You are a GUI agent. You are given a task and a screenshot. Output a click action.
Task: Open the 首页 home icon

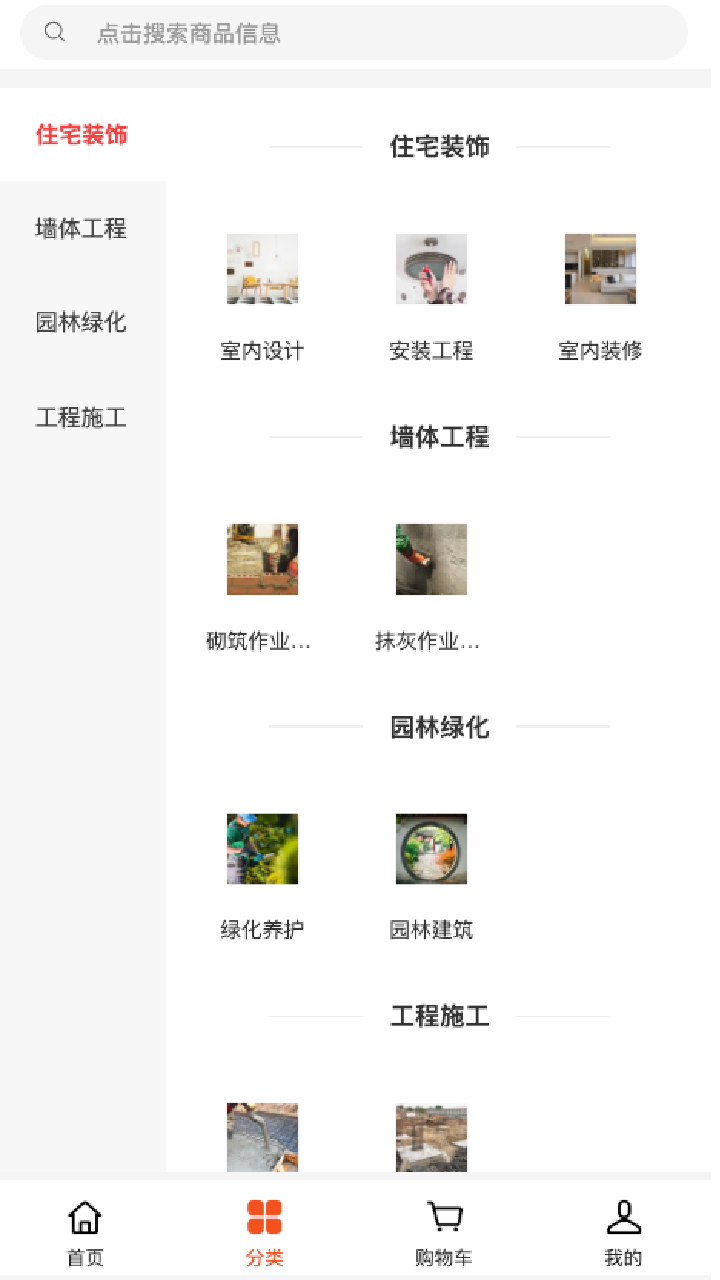[85, 1217]
